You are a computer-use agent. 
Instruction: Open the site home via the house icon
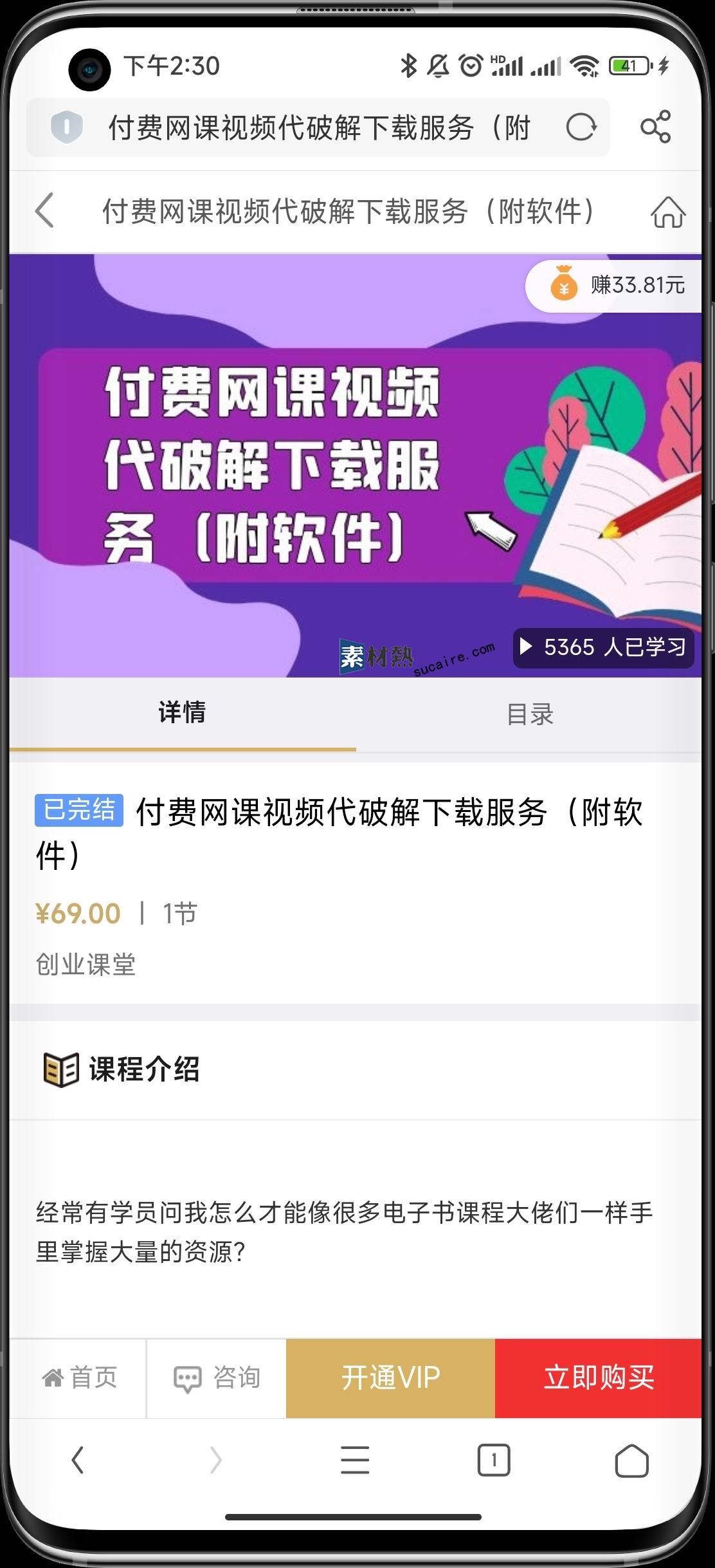coord(668,212)
